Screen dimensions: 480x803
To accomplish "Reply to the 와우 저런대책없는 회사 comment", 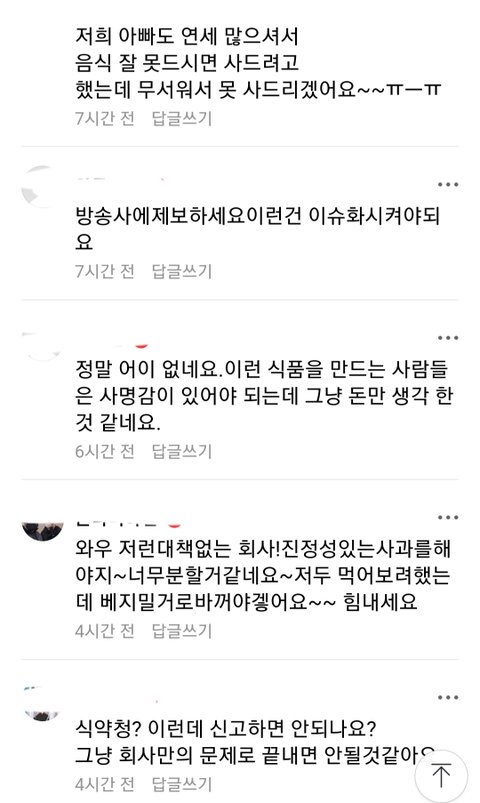I will (182, 630).
